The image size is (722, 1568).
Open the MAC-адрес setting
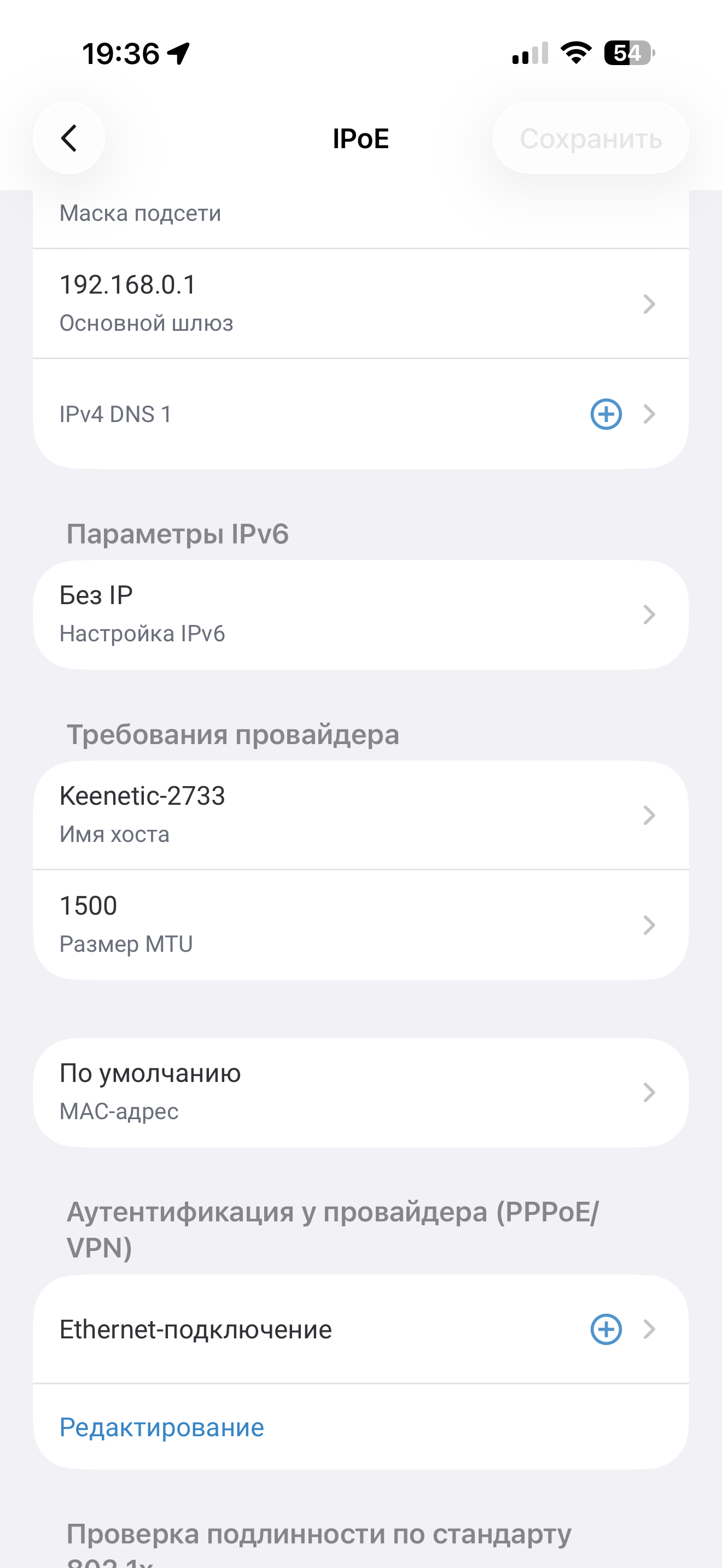point(360,1092)
